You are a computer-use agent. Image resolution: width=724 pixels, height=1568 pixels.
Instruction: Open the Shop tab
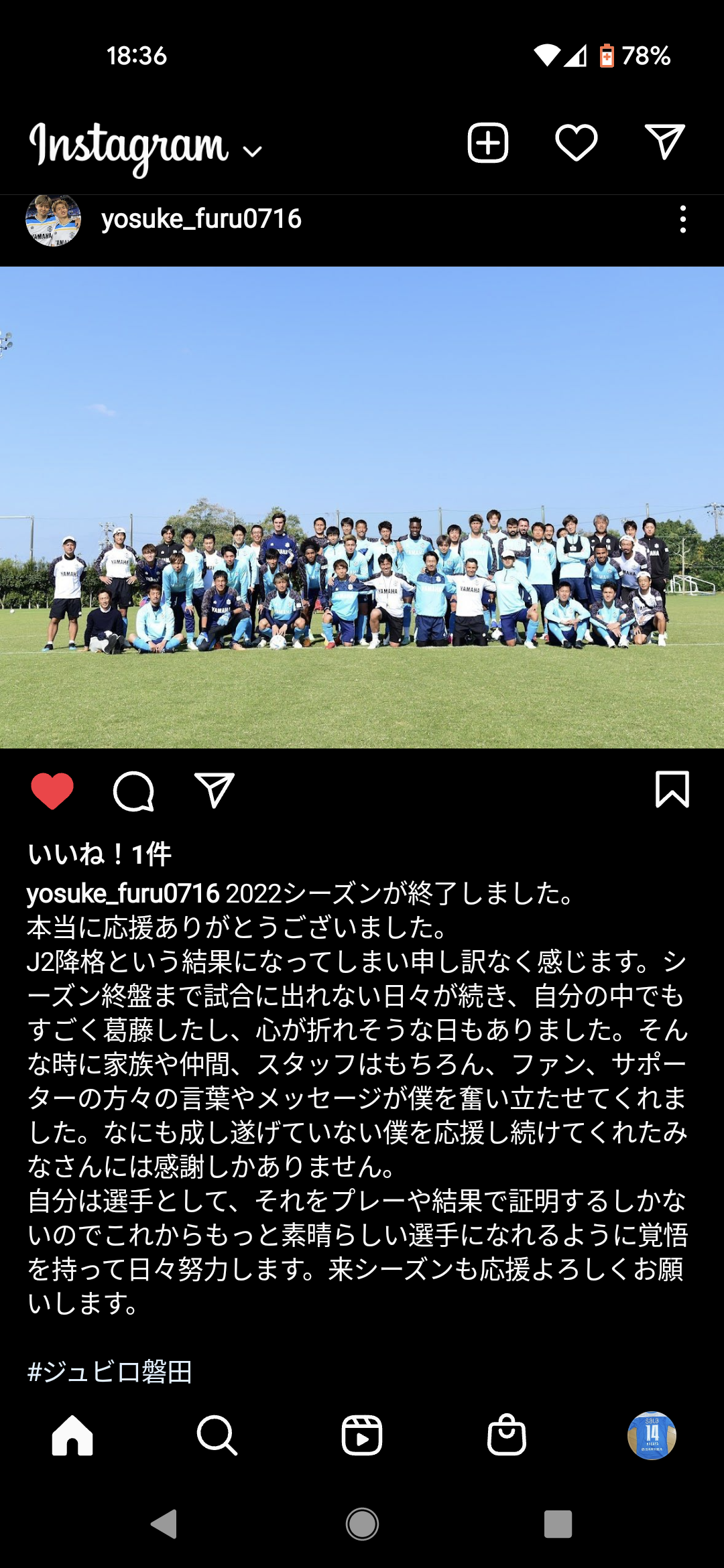coord(506,1435)
